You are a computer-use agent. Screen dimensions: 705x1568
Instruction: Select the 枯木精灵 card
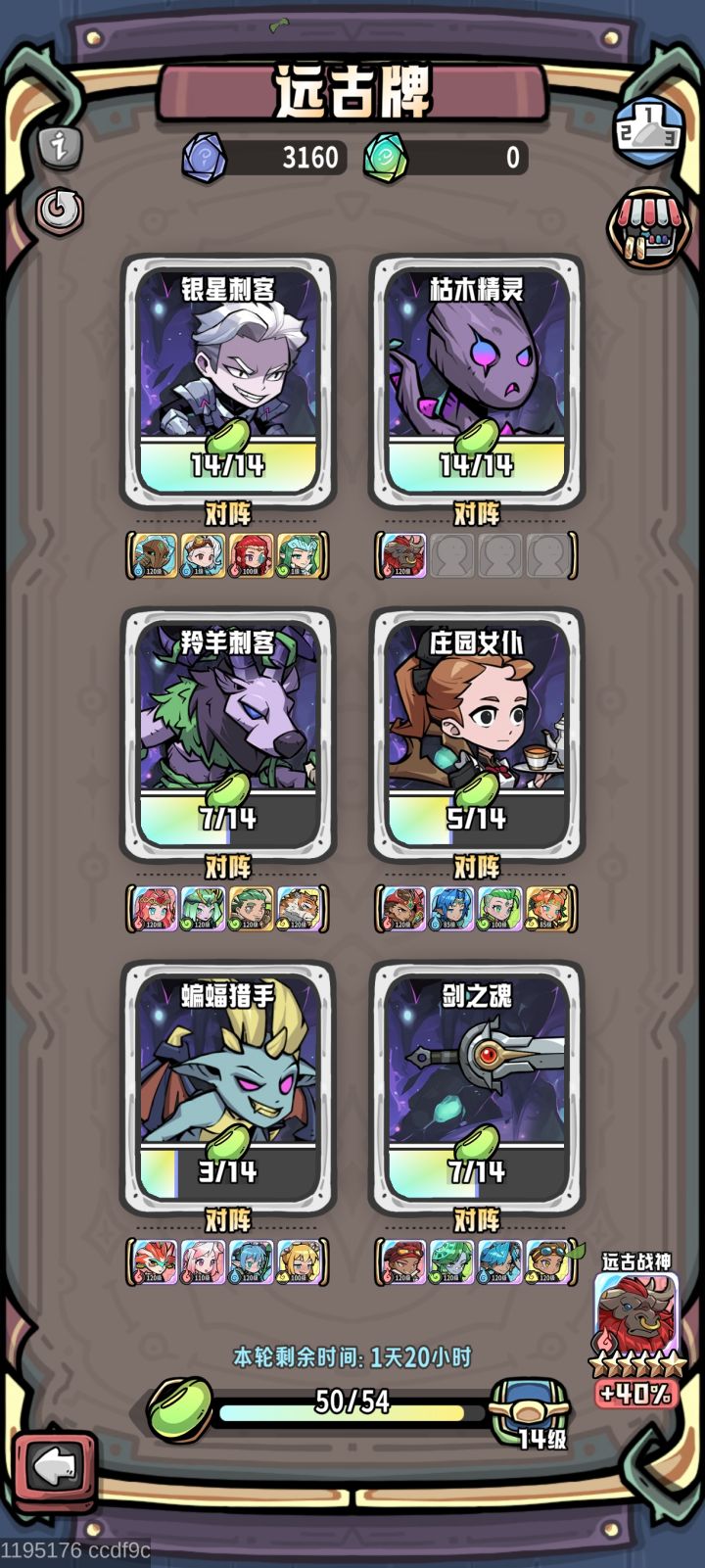[478, 377]
